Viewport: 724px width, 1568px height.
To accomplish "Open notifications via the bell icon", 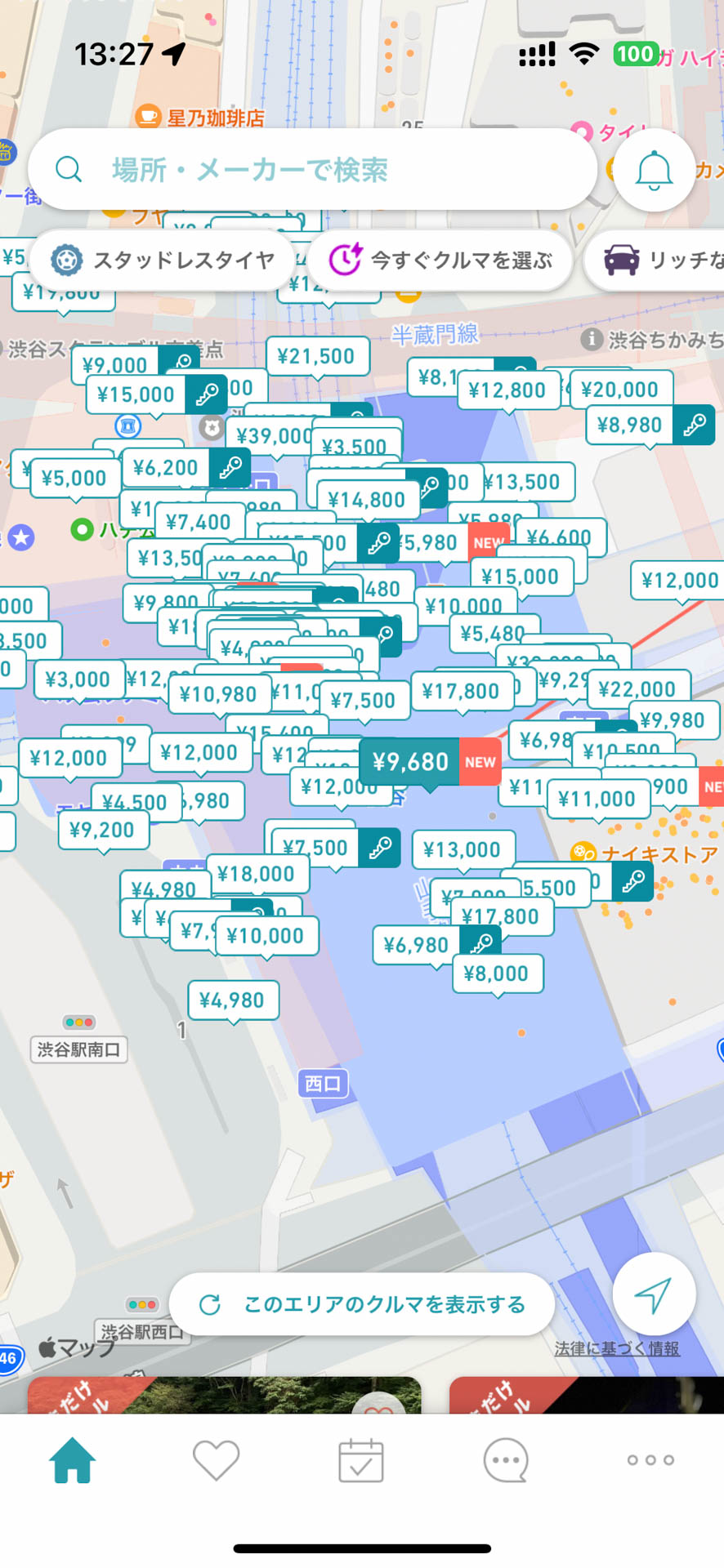I will (x=653, y=169).
